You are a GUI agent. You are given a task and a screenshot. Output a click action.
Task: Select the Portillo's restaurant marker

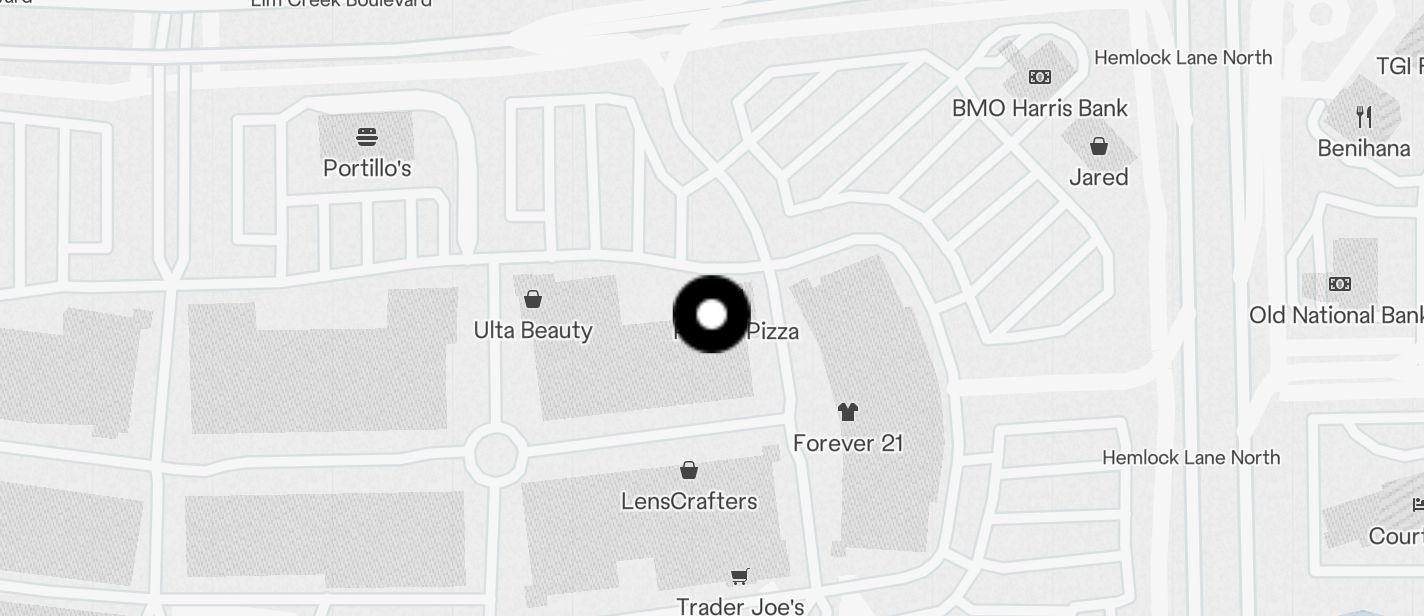pyautogui.click(x=367, y=137)
